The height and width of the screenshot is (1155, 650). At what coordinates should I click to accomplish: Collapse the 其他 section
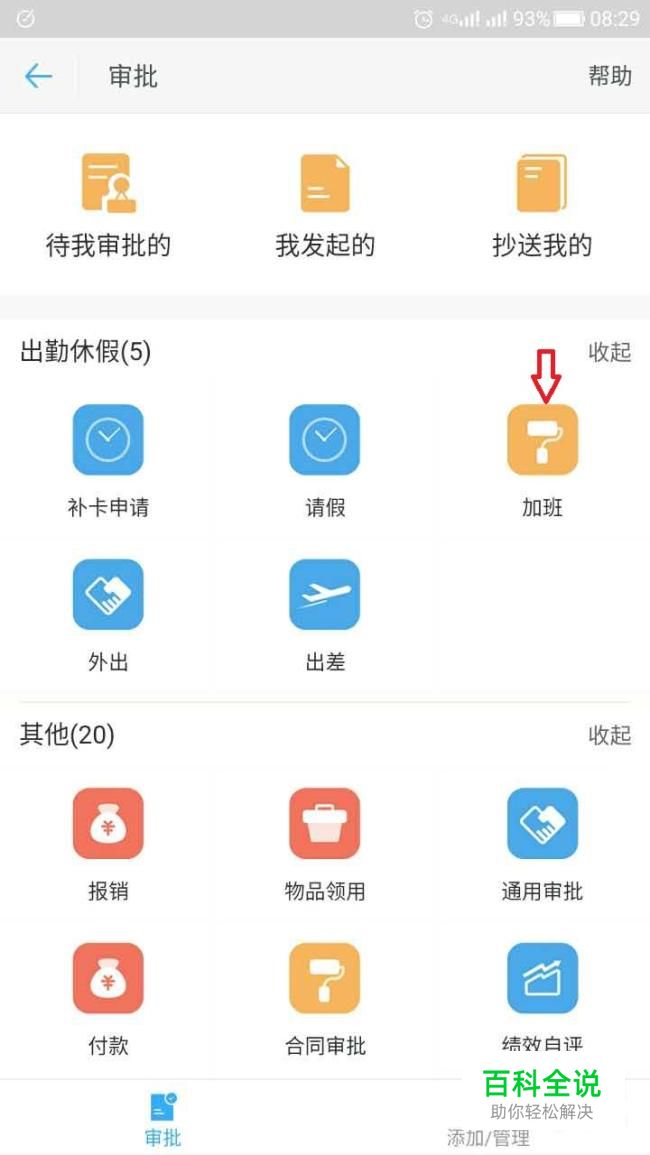609,734
